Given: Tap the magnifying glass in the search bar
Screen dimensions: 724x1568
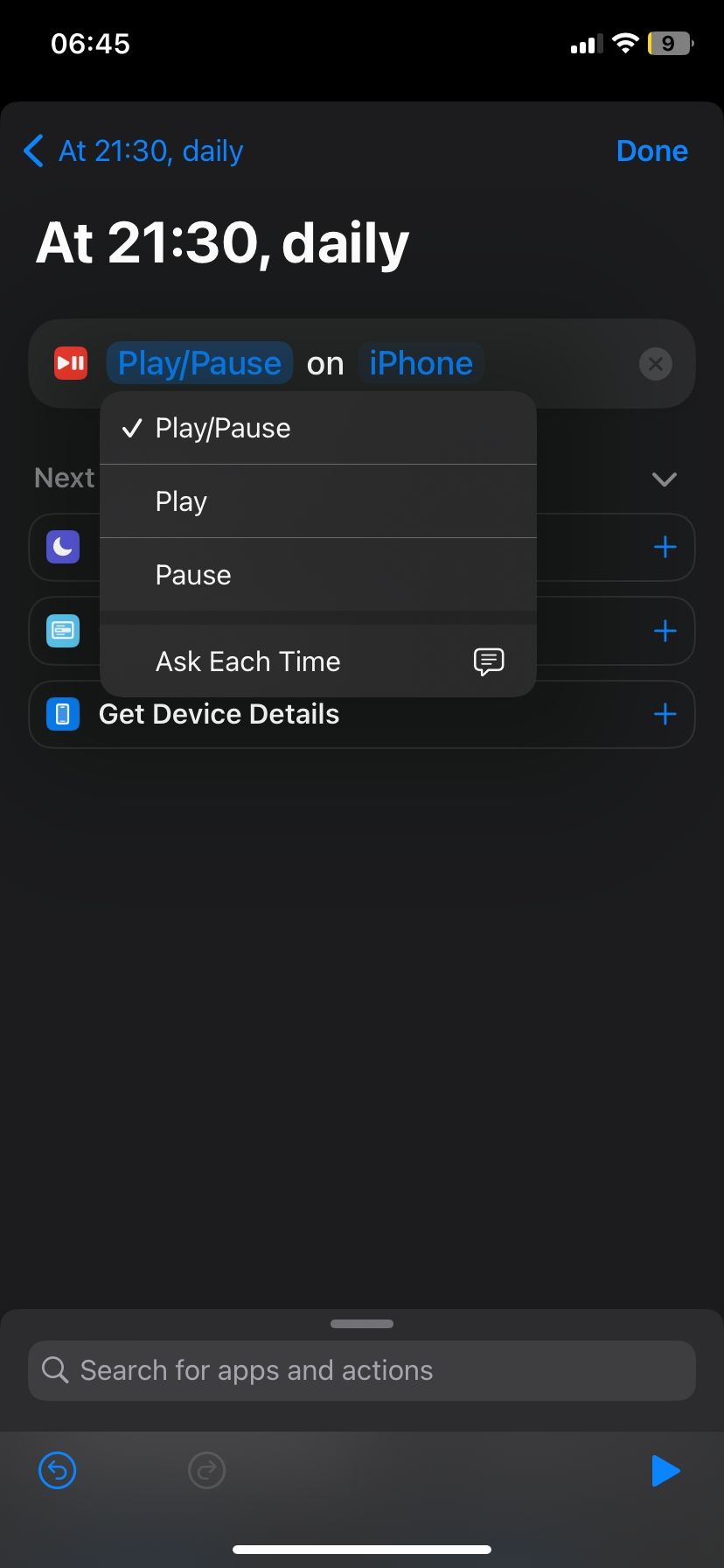Looking at the screenshot, I should click(55, 1369).
